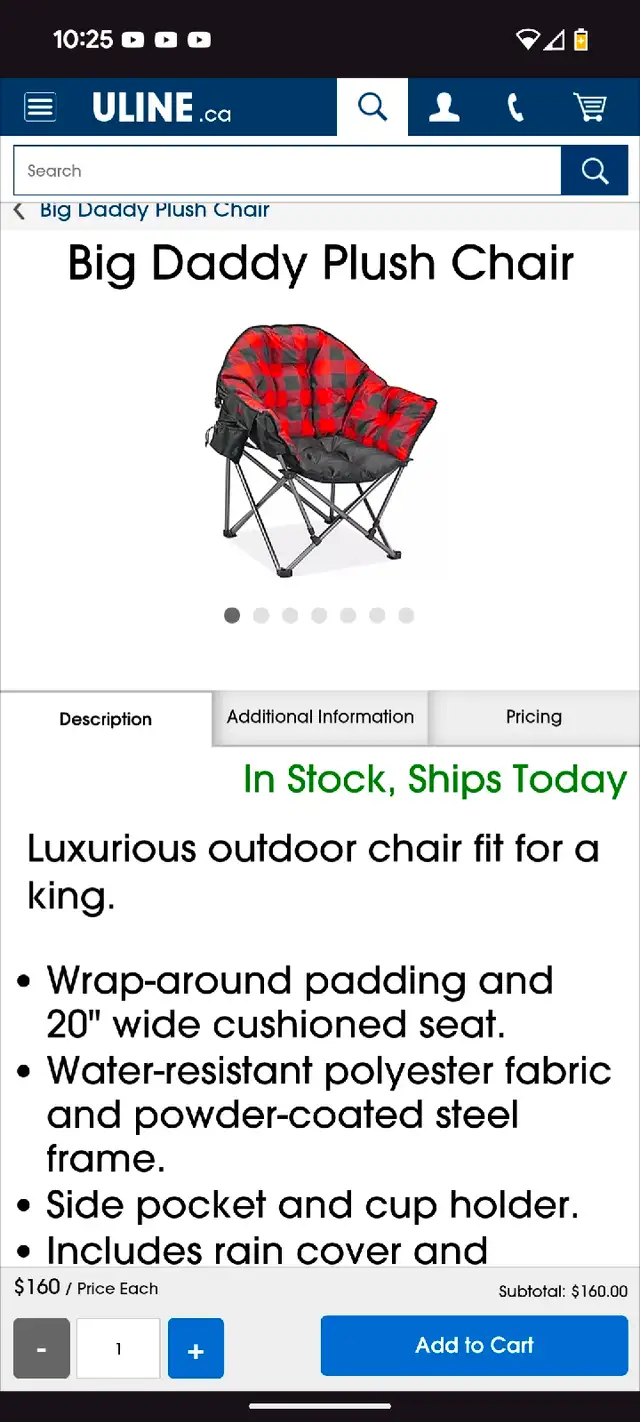Focus the Search text field
Image resolution: width=640 pixels, height=1422 pixels.
287,171
